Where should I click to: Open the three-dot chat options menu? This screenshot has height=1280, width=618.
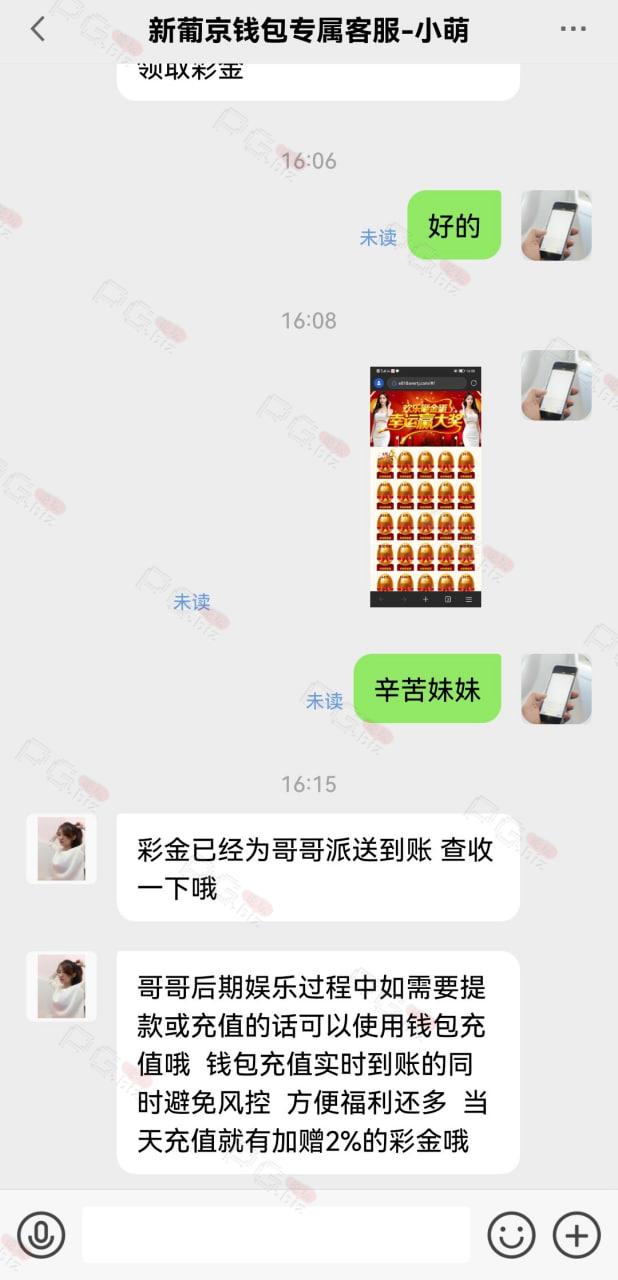point(573,30)
